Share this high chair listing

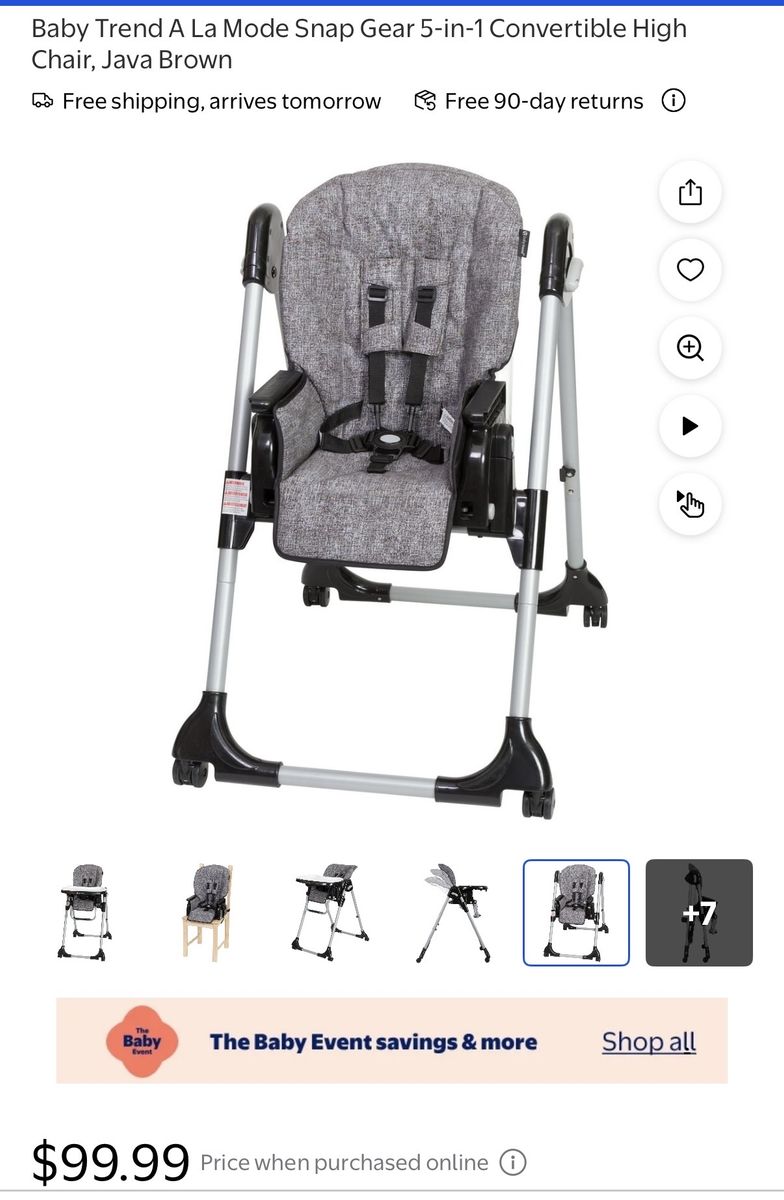click(690, 192)
